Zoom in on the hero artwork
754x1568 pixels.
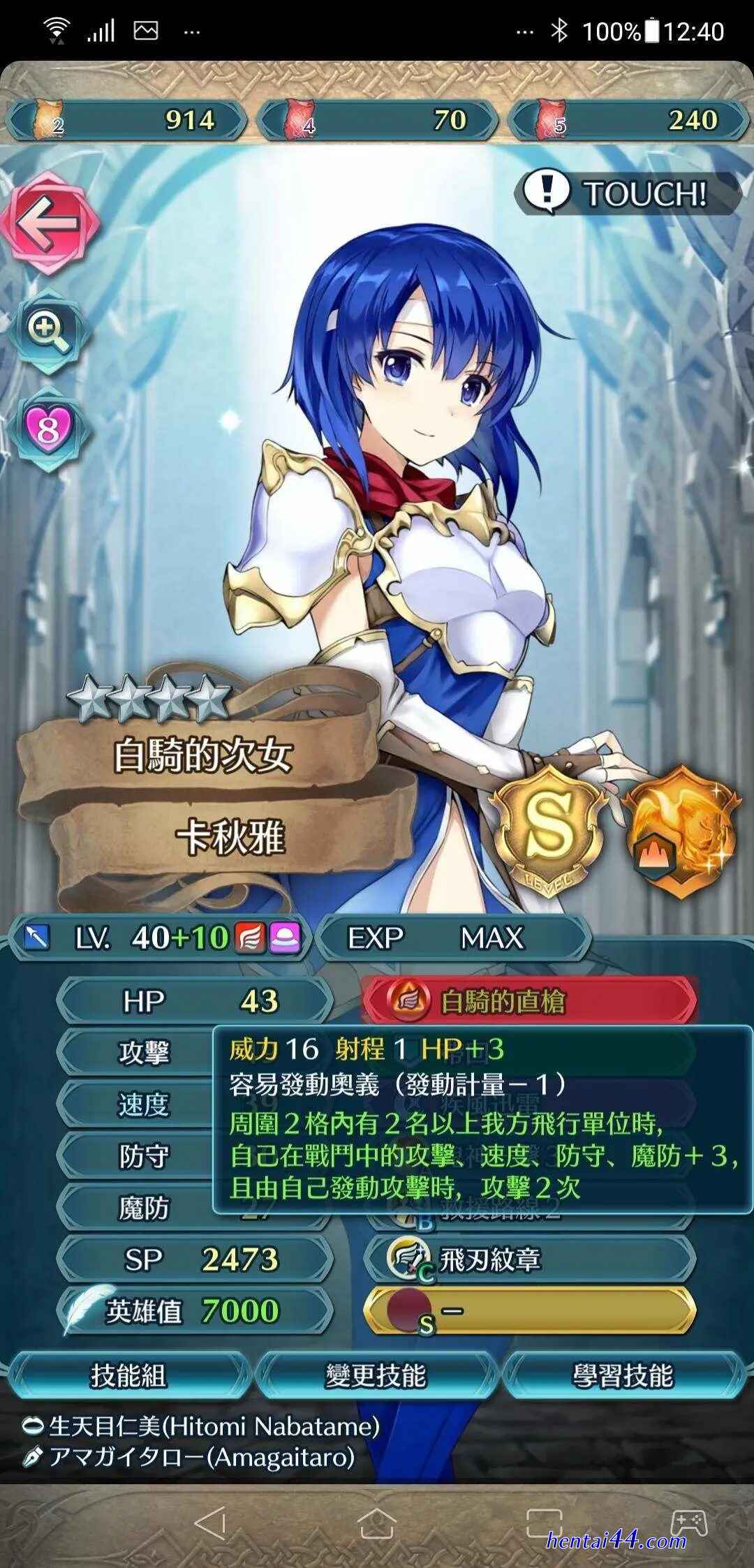click(49, 332)
